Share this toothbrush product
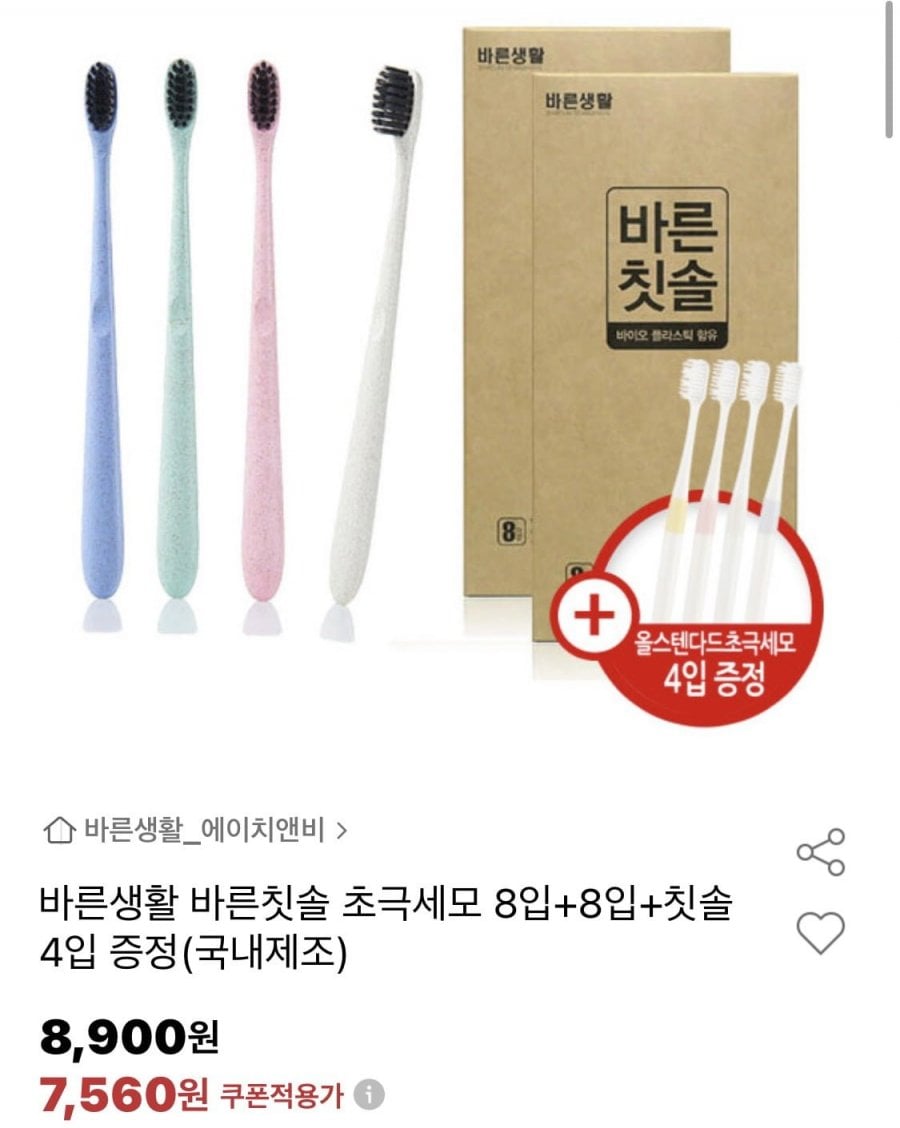The height and width of the screenshot is (1128, 900). tap(820, 852)
